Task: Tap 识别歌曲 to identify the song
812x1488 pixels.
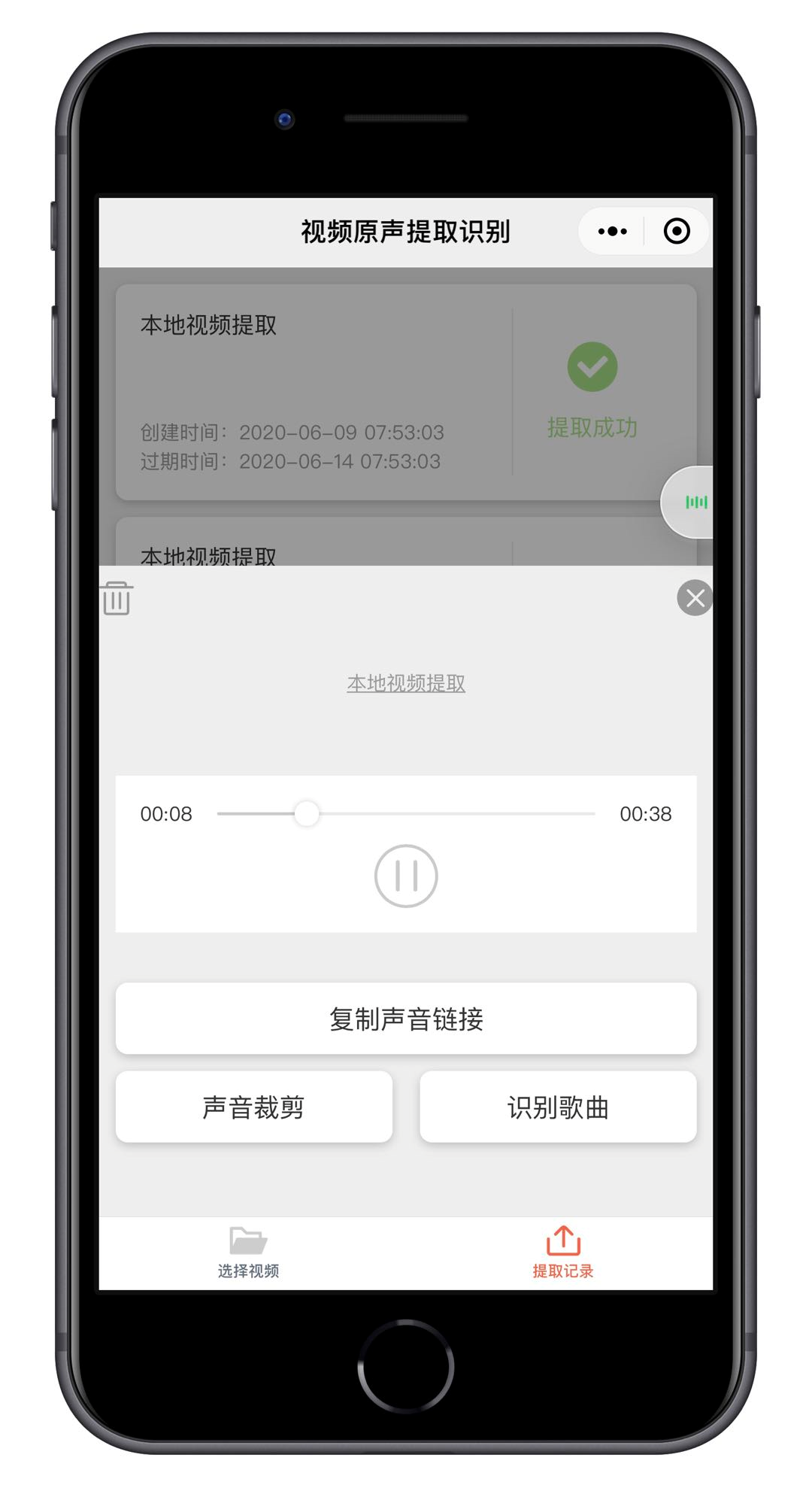Action: click(x=558, y=1107)
